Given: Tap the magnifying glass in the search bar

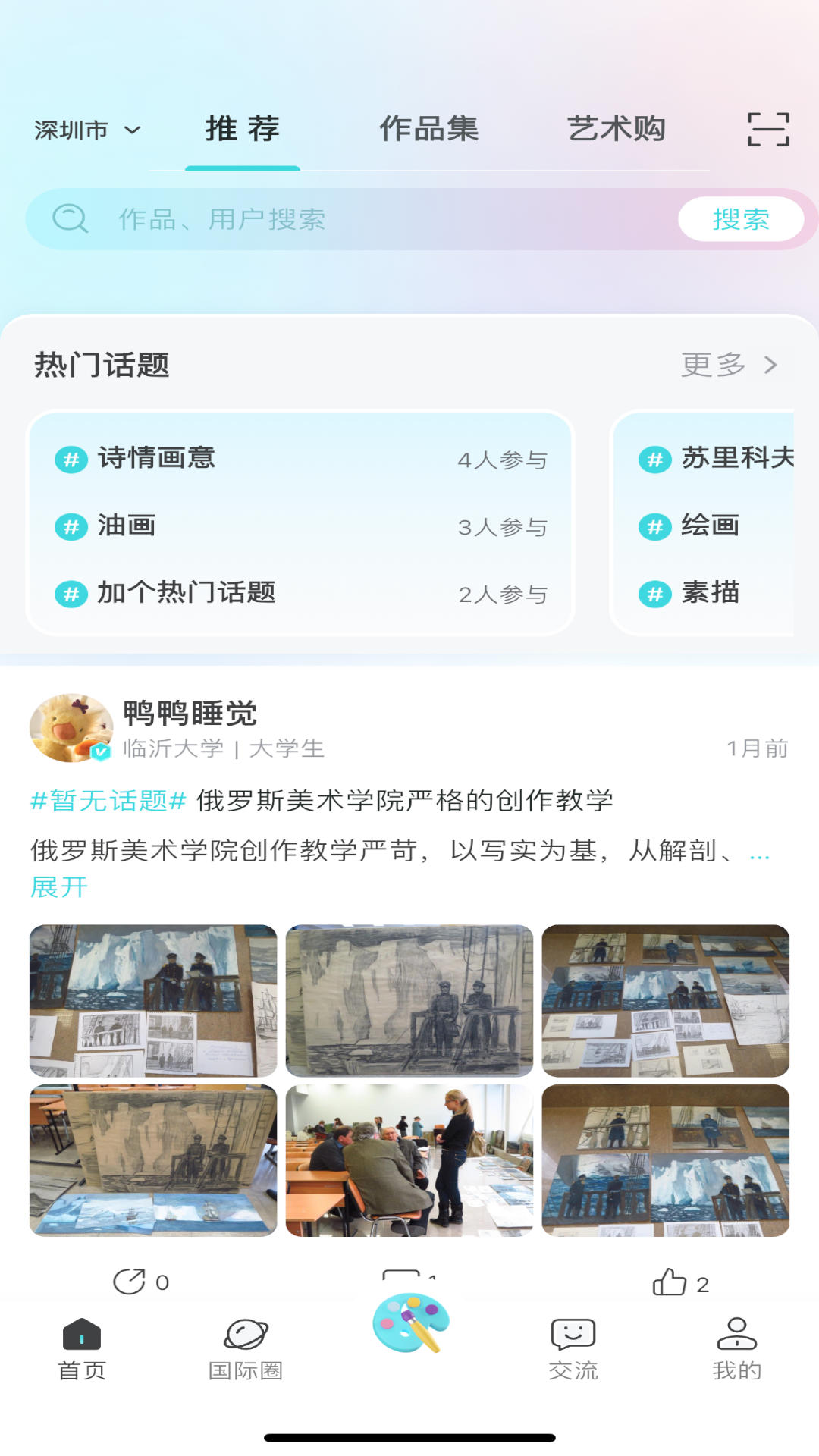Looking at the screenshot, I should point(69,219).
